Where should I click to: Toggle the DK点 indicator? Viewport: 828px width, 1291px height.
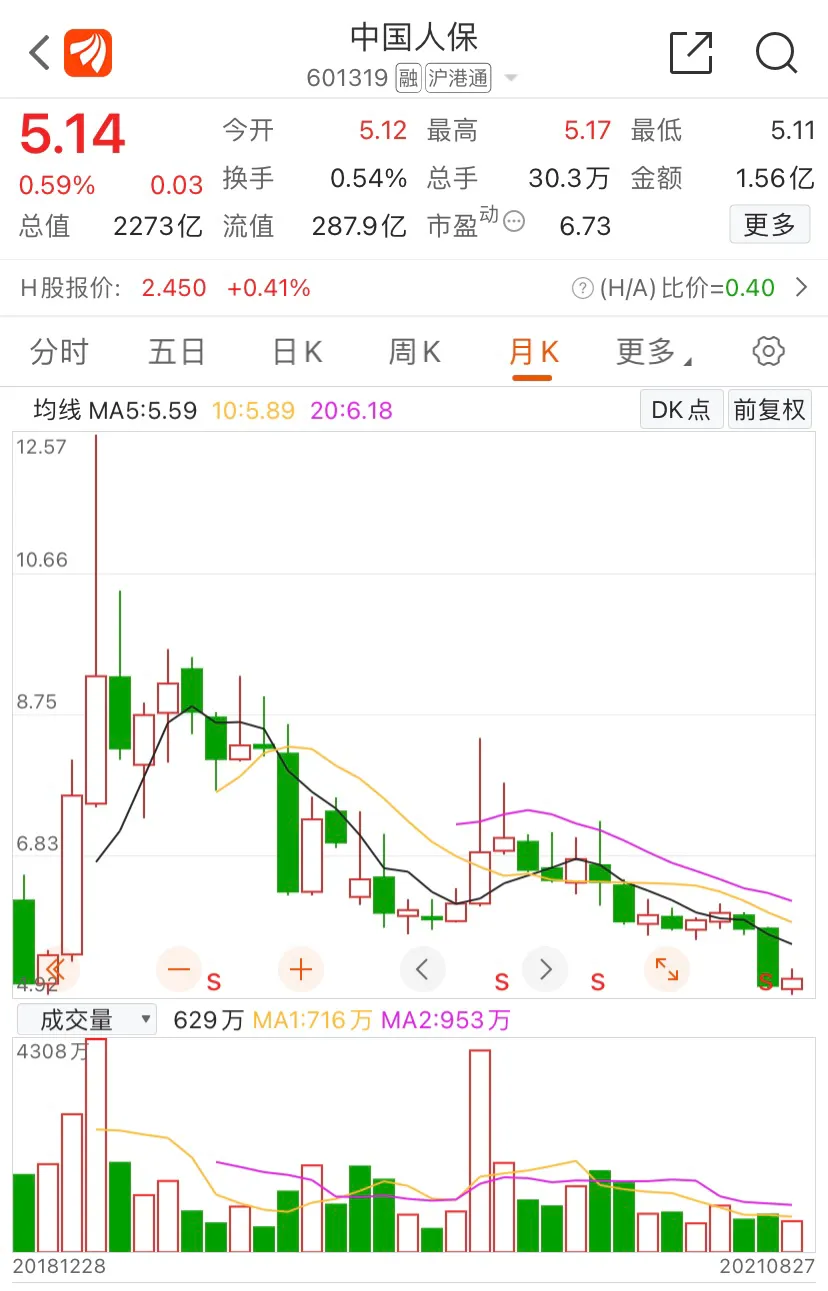coord(680,409)
